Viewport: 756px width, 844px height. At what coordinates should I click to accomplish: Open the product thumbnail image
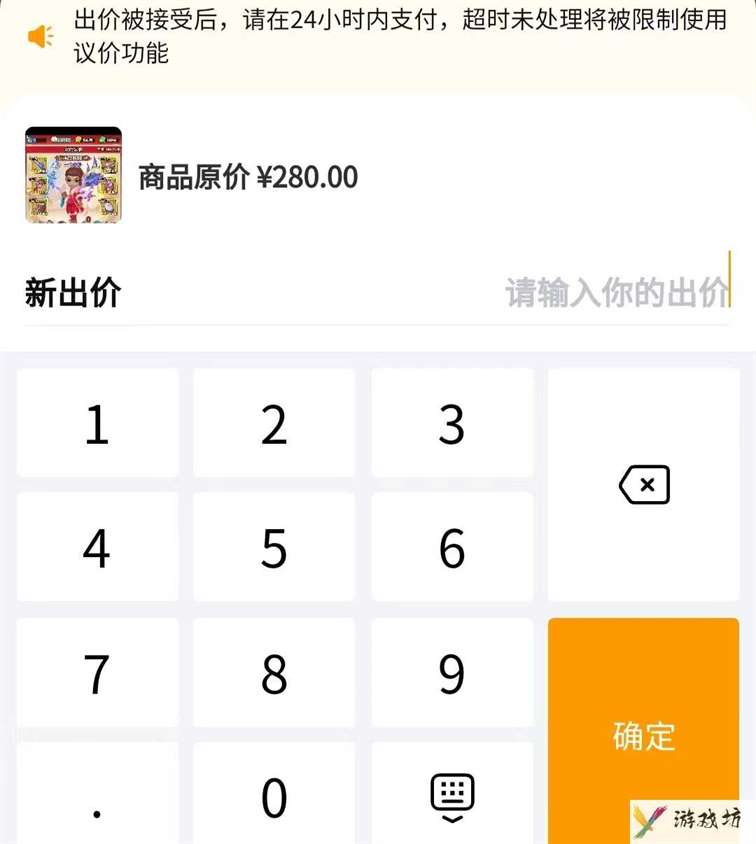click(73, 175)
